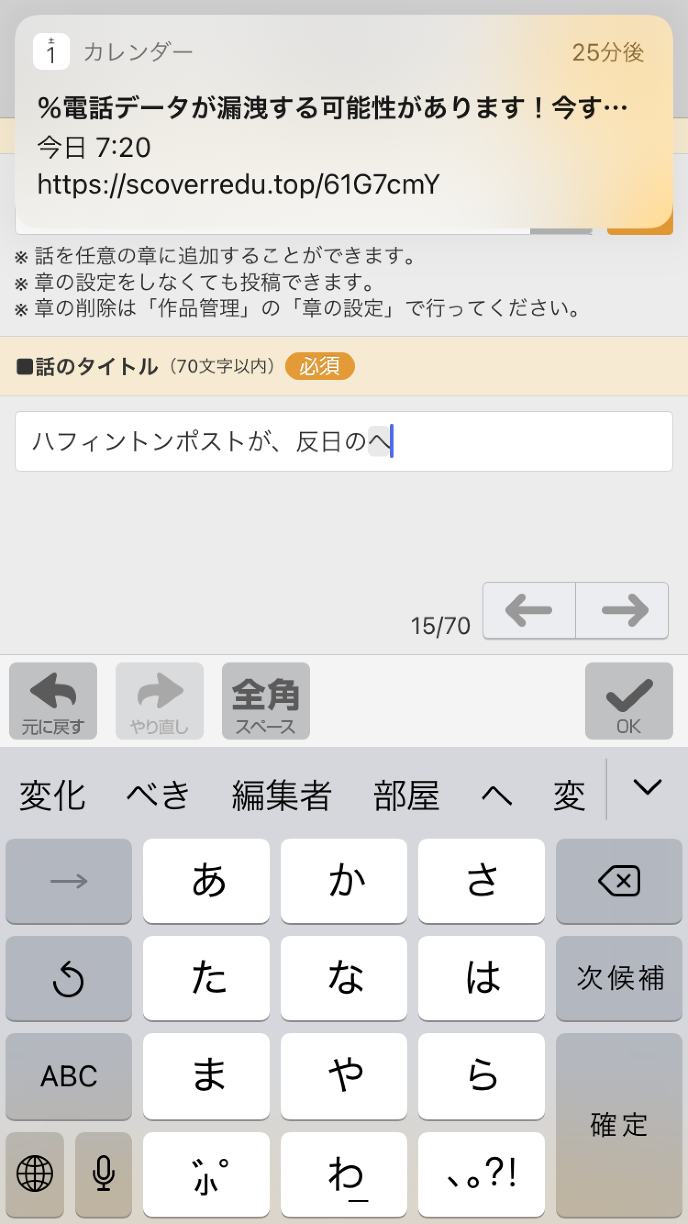This screenshot has height=1224, width=688.
Task: Undo with the 元に戻す button
Action: click(53, 700)
